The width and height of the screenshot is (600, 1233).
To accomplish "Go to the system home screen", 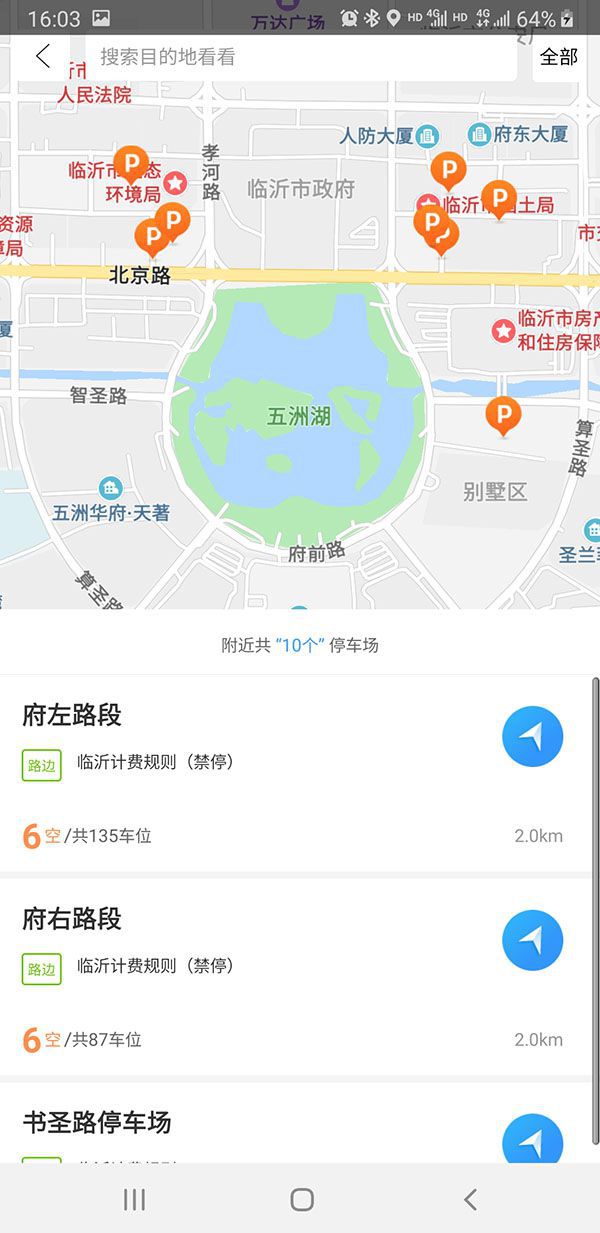I will 301,1199.
